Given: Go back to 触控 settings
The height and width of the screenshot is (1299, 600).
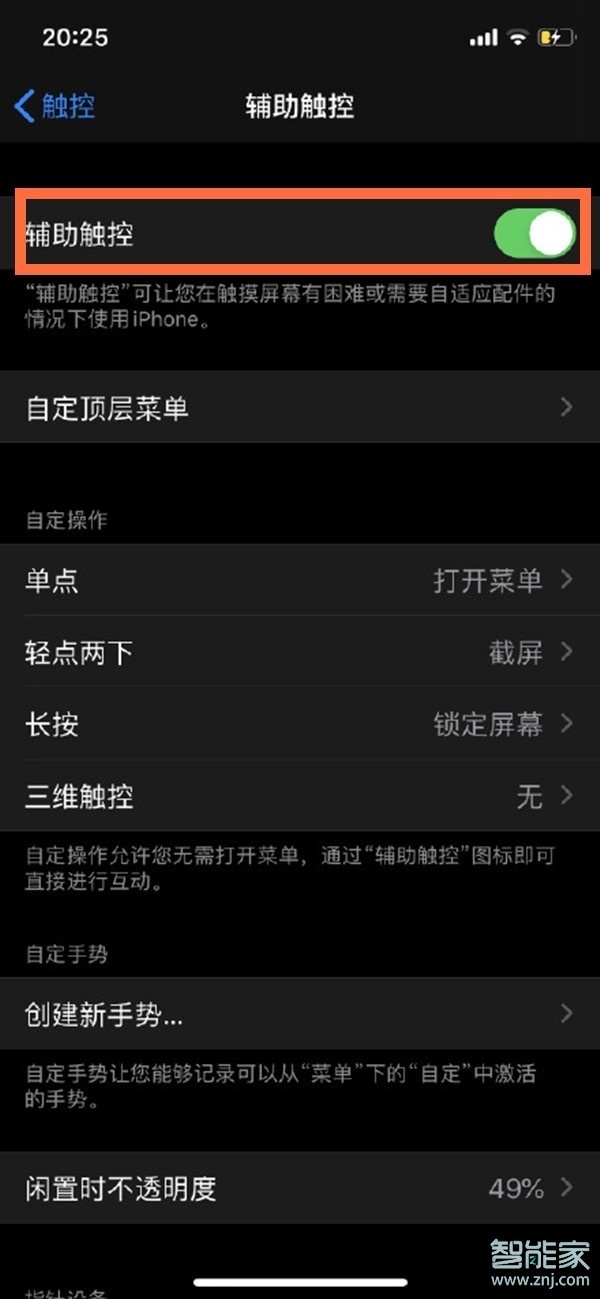Looking at the screenshot, I should 55,105.
